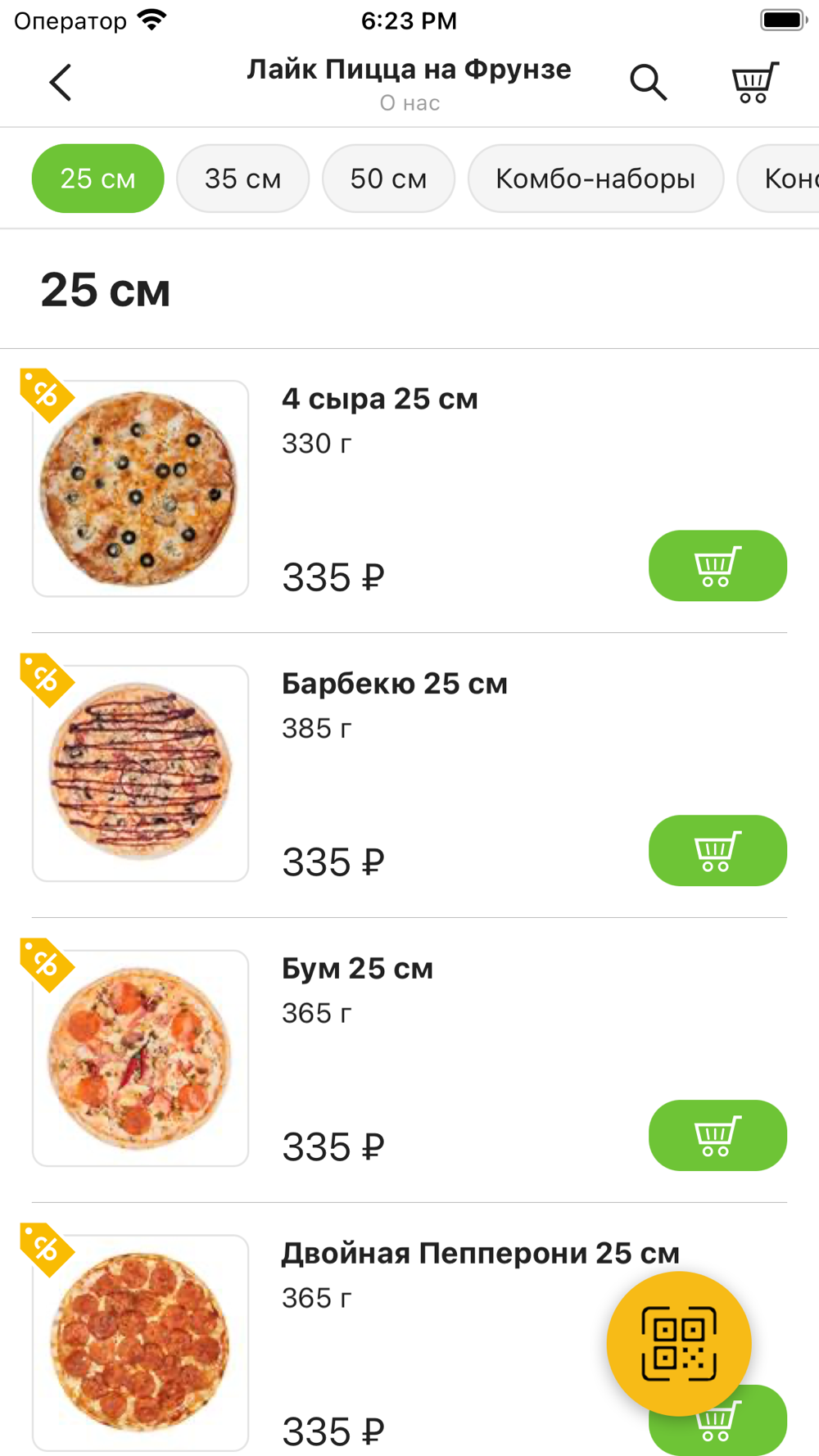Go back from Лайк Пицца на Фрунзе
The width and height of the screenshot is (819, 1456).
(61, 83)
